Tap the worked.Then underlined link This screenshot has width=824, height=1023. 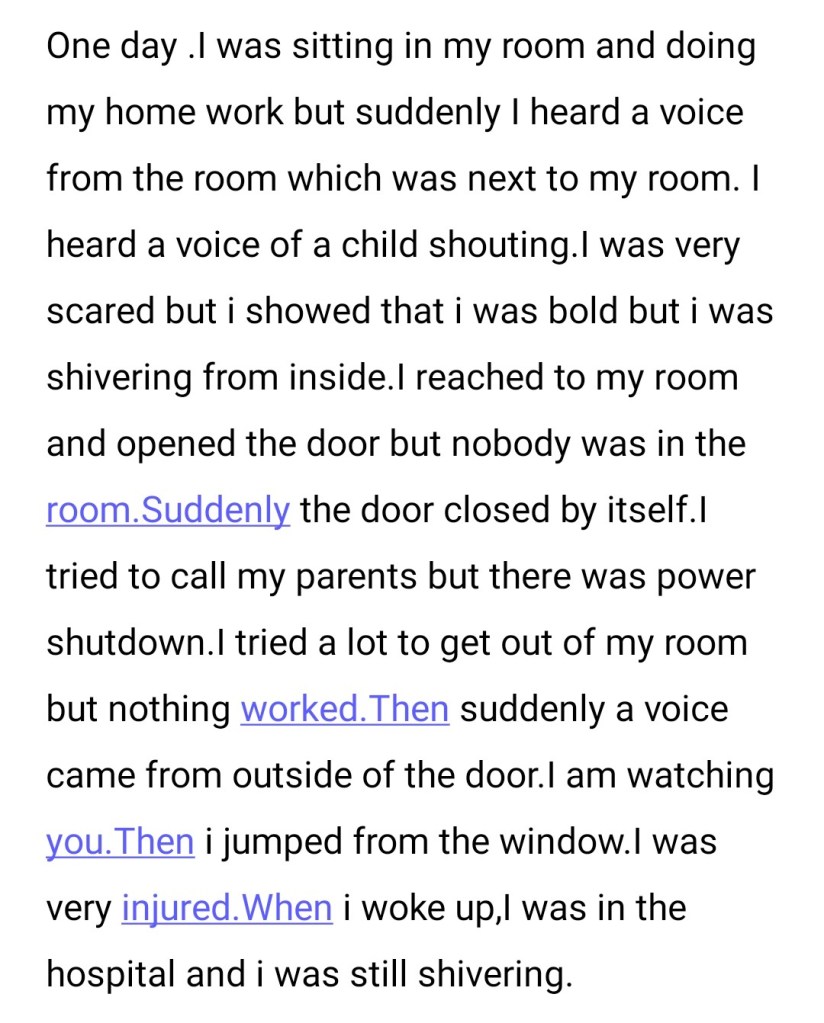pos(344,709)
